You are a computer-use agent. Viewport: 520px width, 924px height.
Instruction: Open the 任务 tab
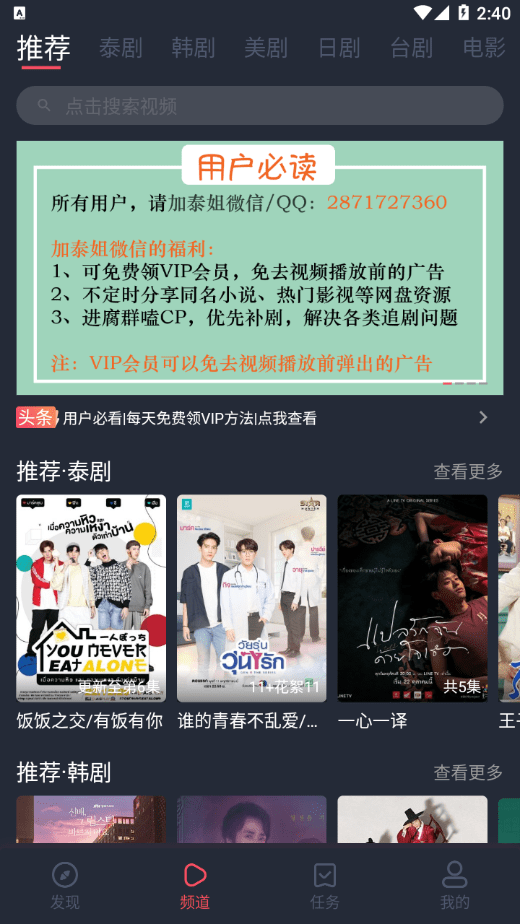click(325, 886)
